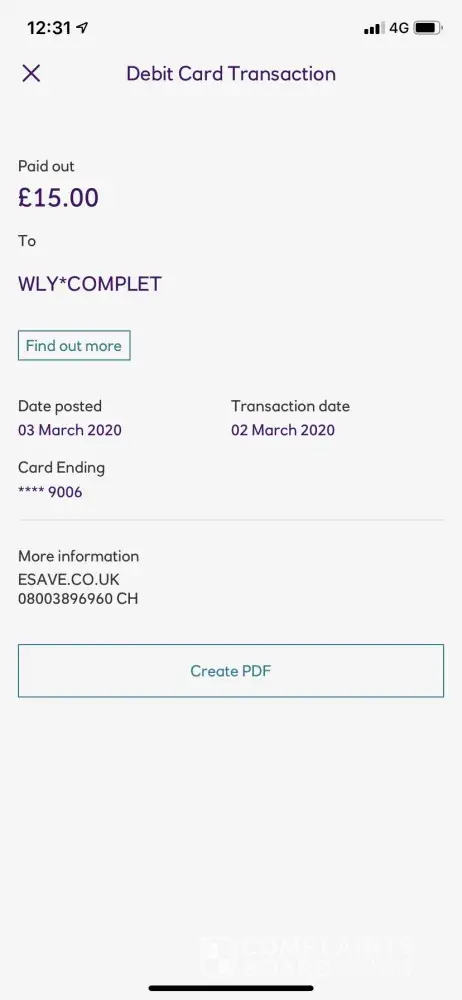Viewport: 462px width, 1000px height.
Task: Close the Debit Card Transaction screen
Action: [x=31, y=73]
